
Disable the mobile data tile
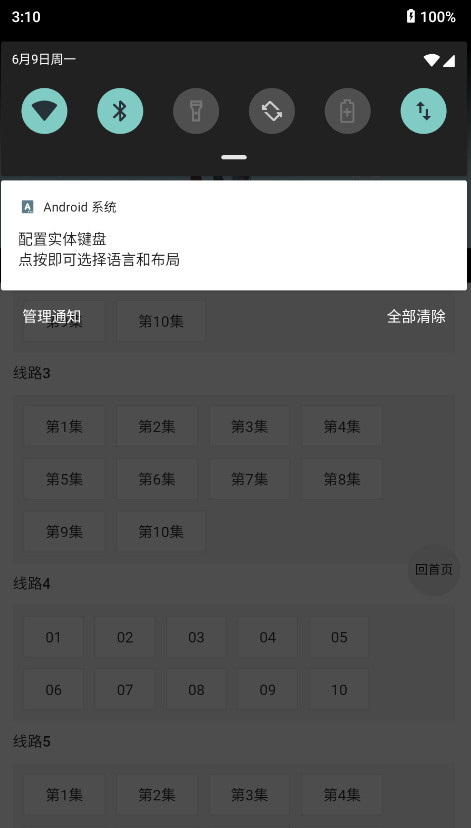click(x=423, y=111)
